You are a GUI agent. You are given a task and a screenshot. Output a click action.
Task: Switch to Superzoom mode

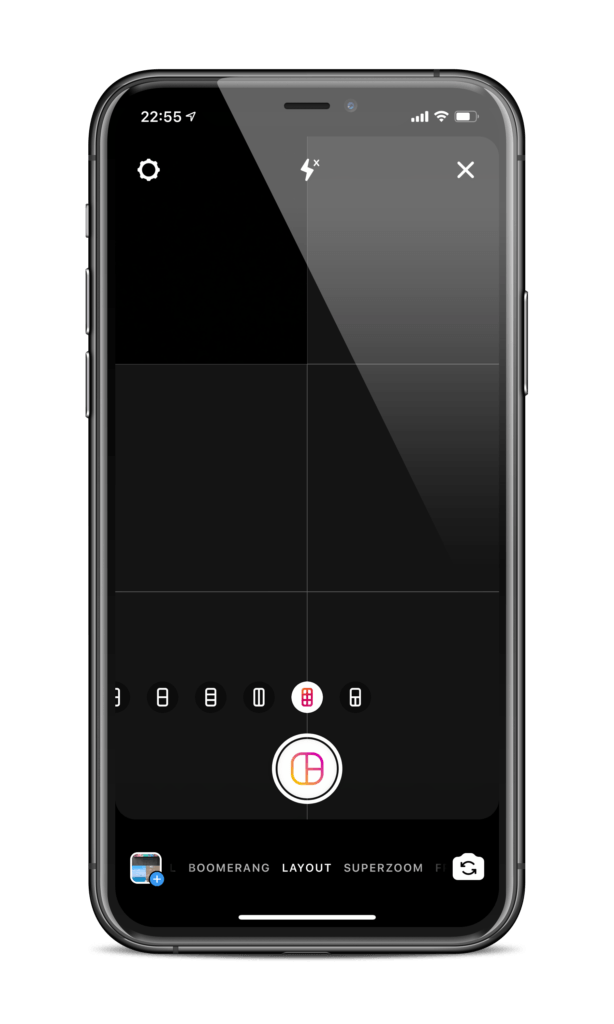point(383,868)
